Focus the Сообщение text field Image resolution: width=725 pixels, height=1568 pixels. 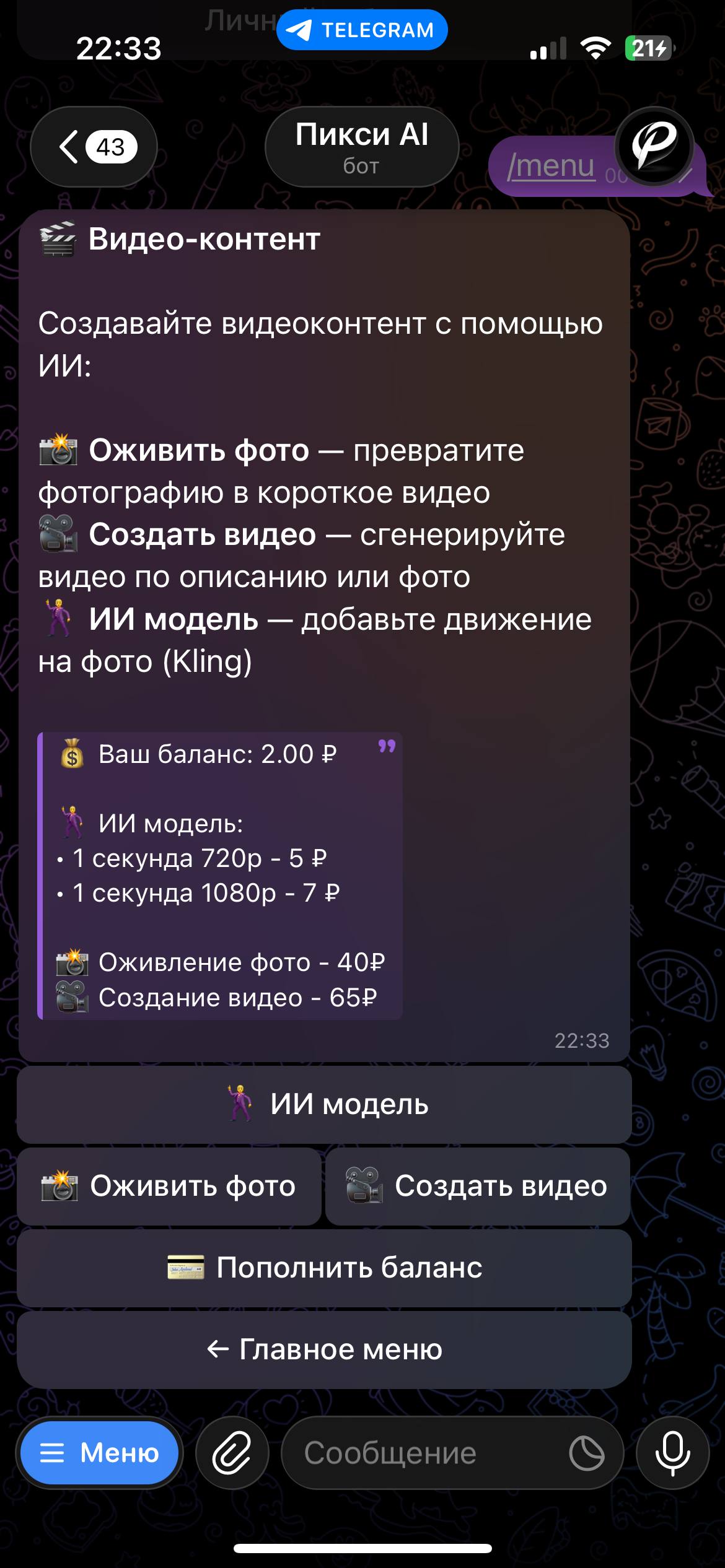tap(421, 1453)
